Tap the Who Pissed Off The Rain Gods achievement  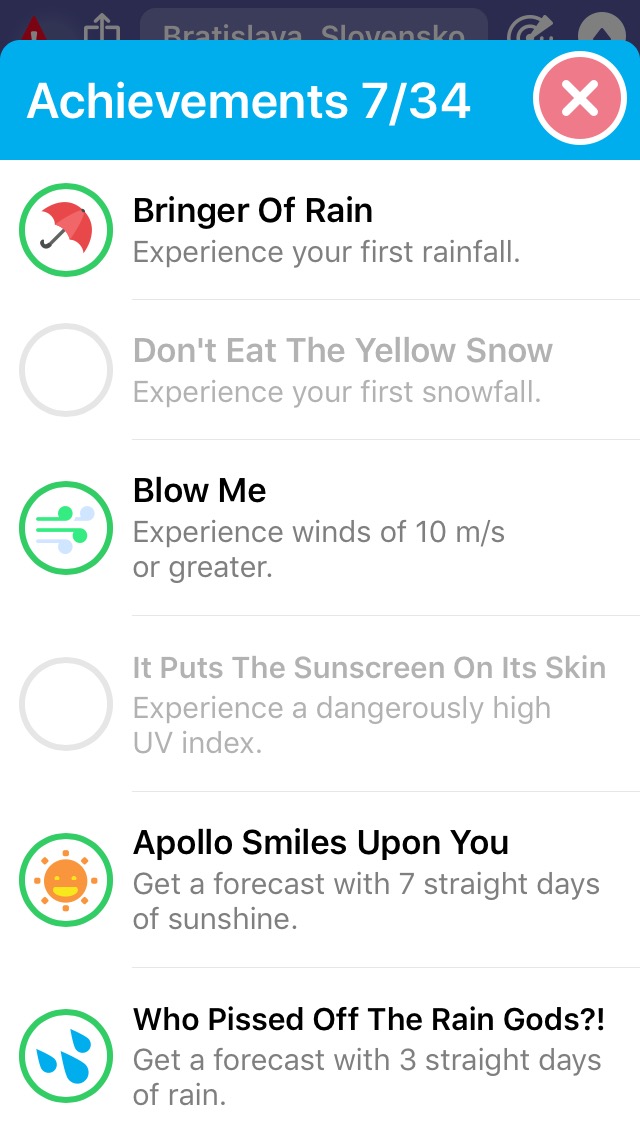[320, 1055]
